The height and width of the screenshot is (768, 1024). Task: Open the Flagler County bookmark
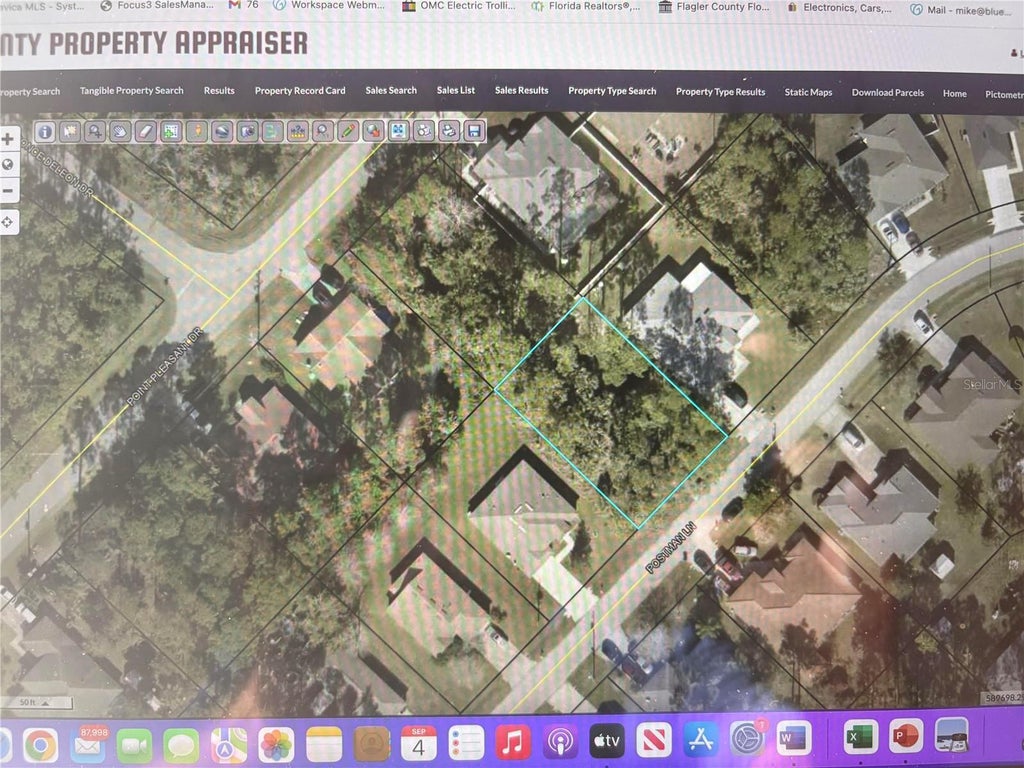point(714,7)
